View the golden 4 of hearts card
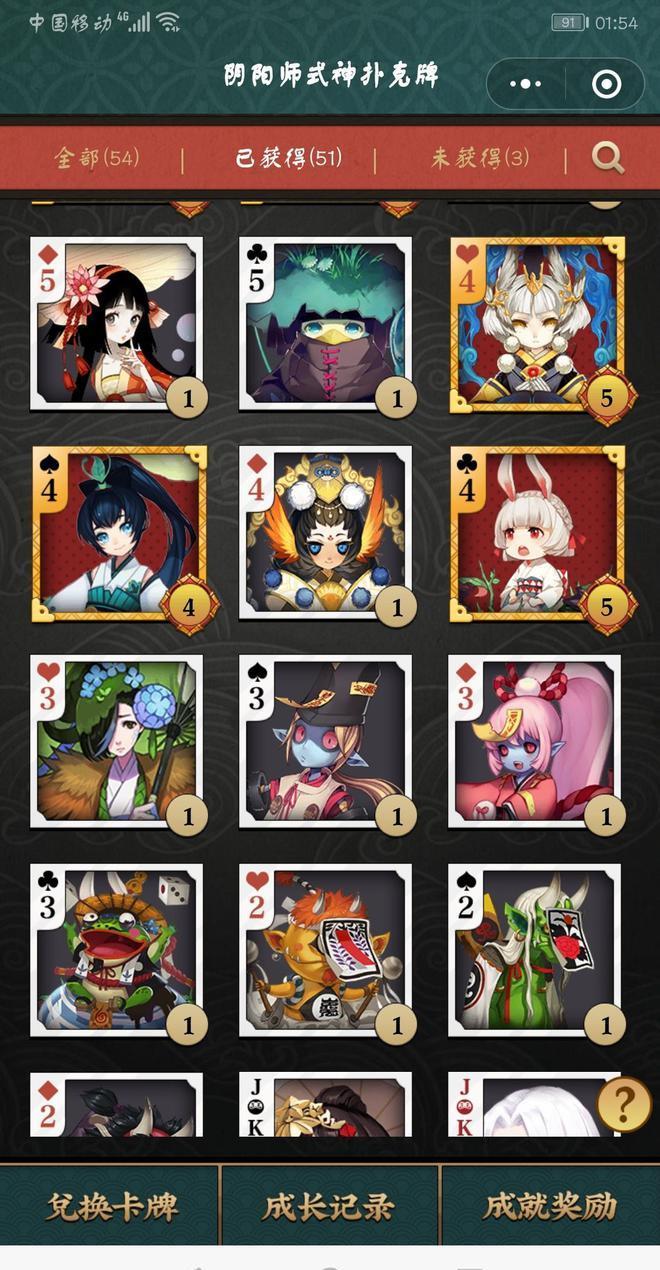 pyautogui.click(x=536, y=323)
